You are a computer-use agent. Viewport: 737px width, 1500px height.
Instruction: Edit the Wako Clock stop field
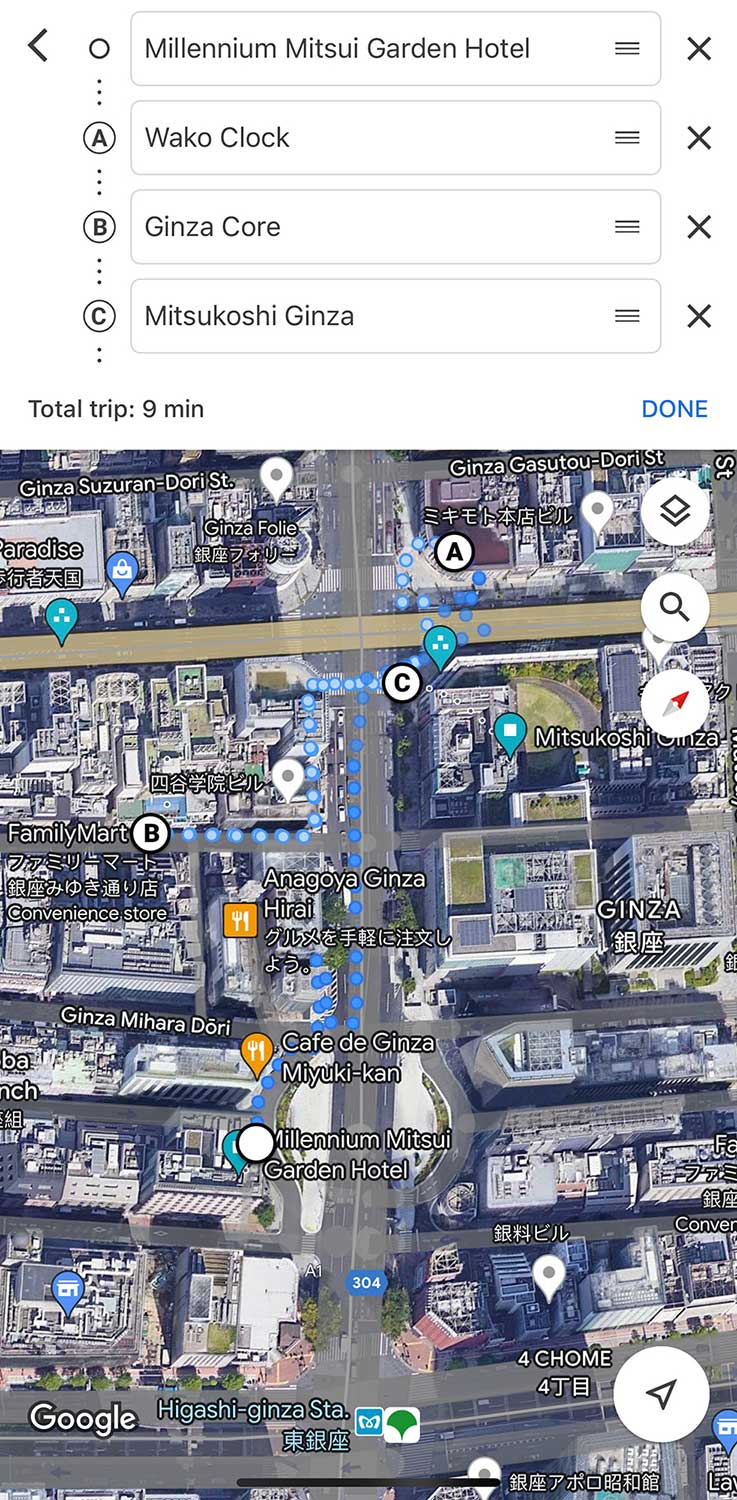pos(370,138)
